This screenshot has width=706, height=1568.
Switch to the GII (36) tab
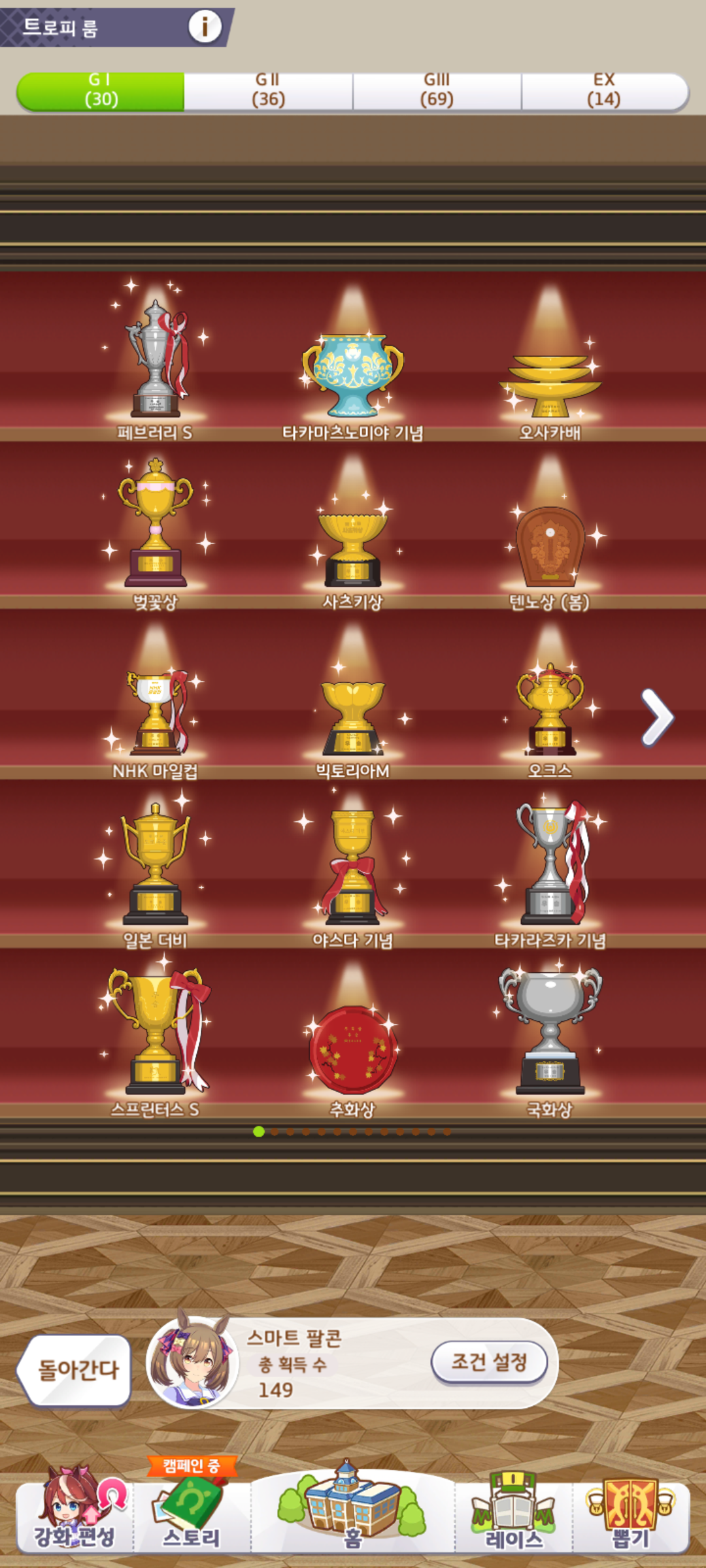coord(268,90)
